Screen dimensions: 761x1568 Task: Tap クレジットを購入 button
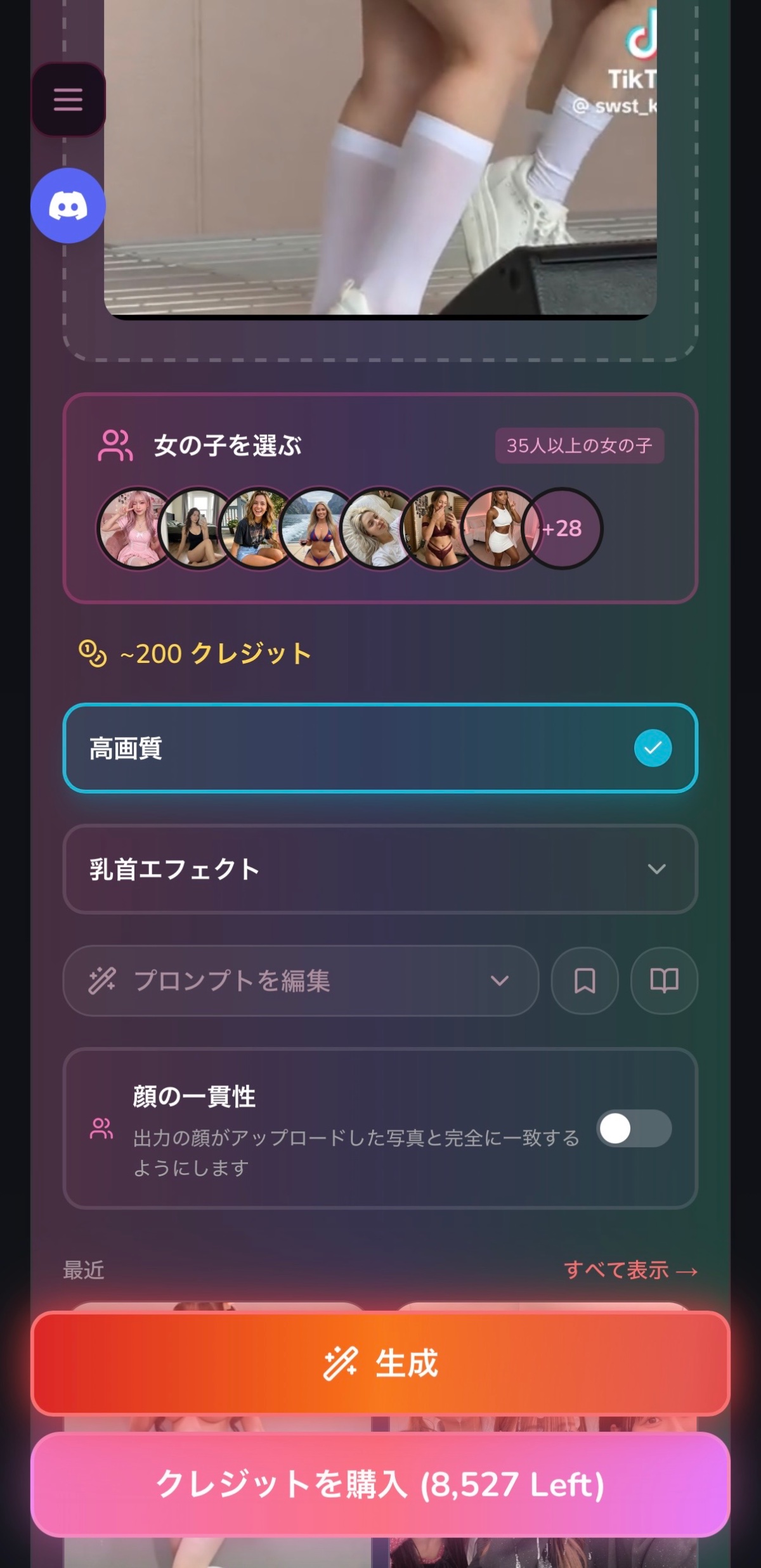pos(380,1484)
